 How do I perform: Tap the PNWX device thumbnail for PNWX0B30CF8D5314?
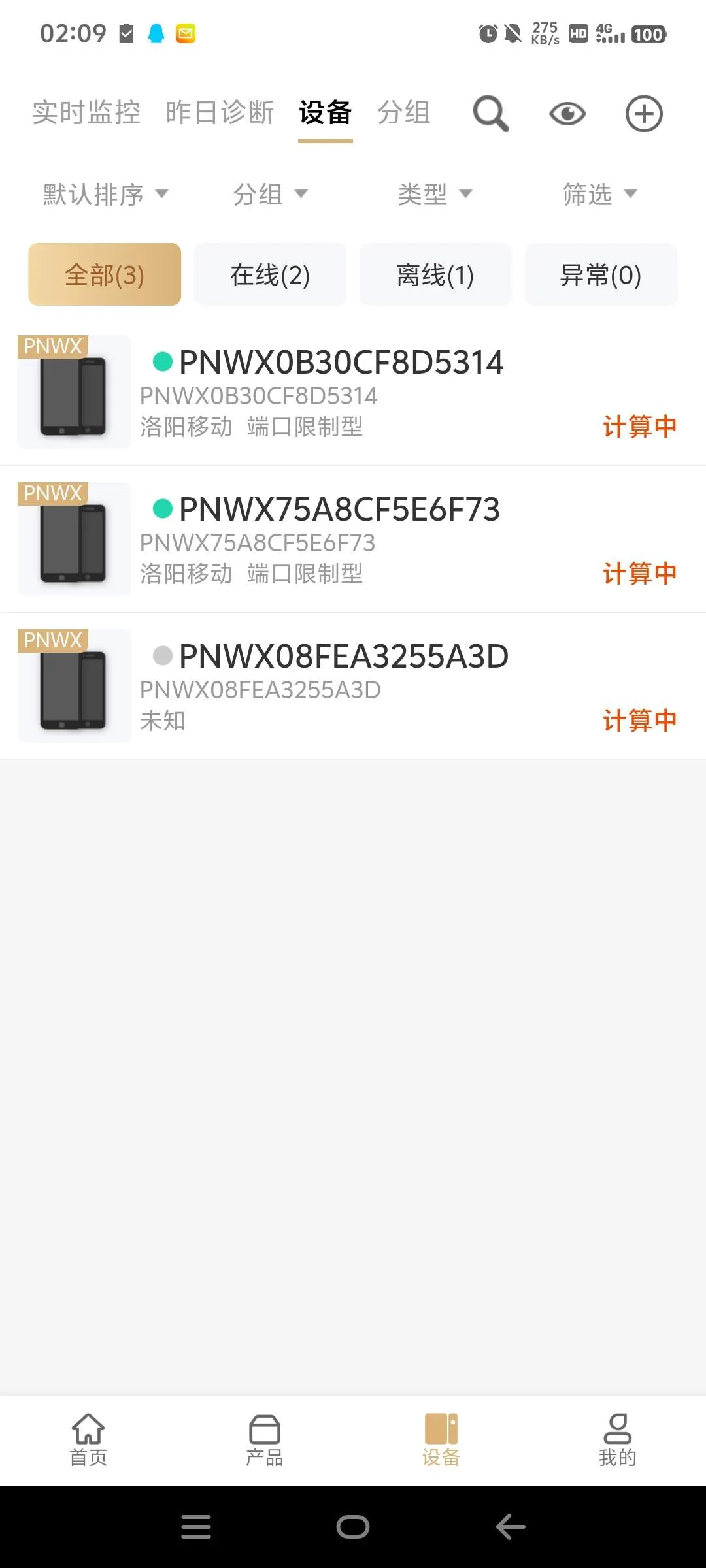[x=73, y=392]
